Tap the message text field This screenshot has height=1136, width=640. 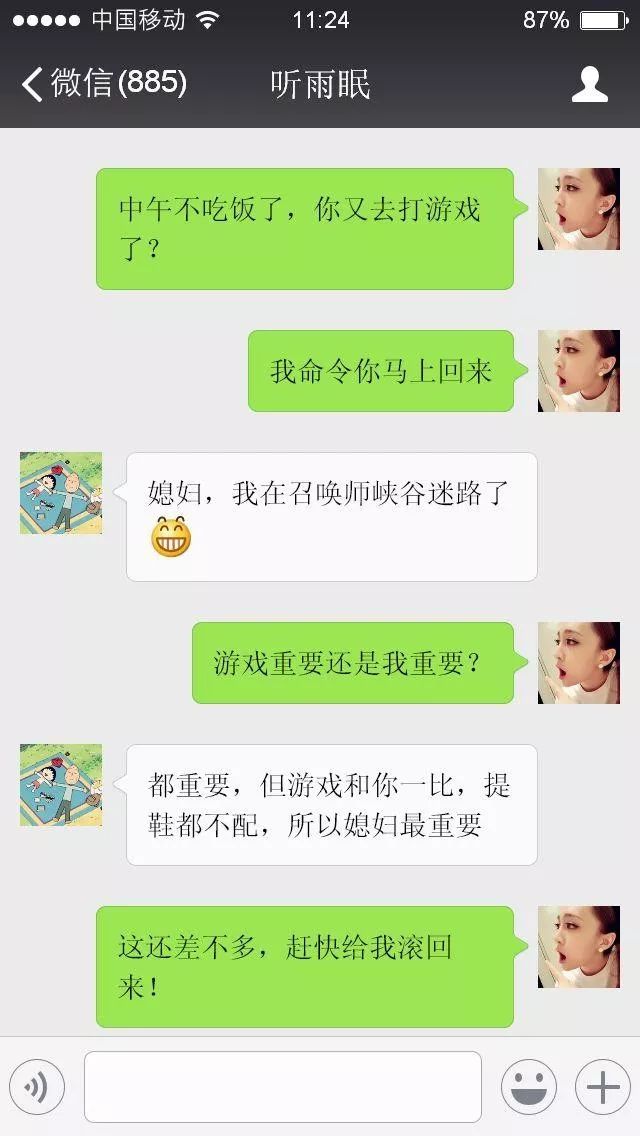tap(283, 1087)
